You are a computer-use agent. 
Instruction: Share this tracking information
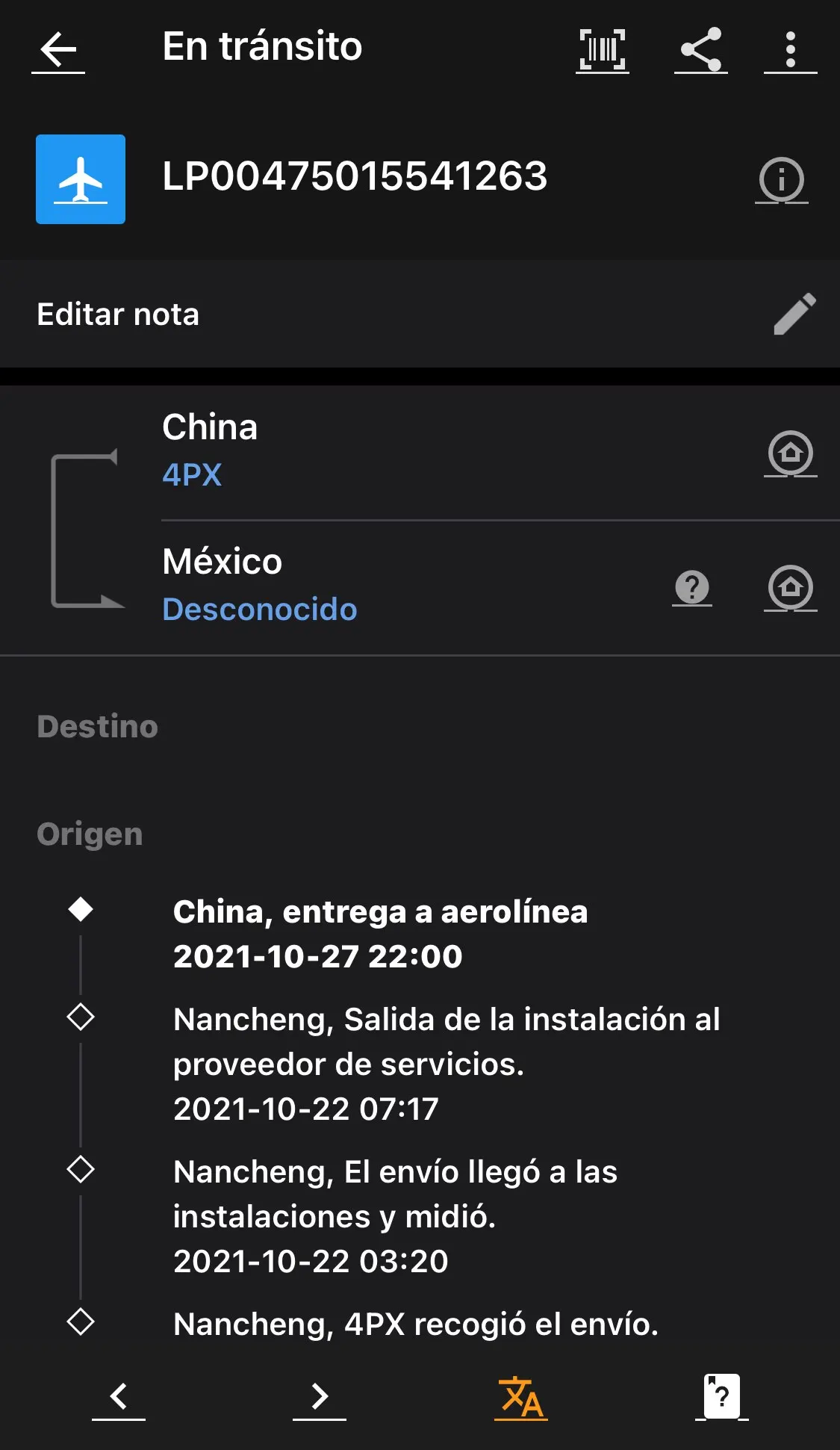[701, 50]
